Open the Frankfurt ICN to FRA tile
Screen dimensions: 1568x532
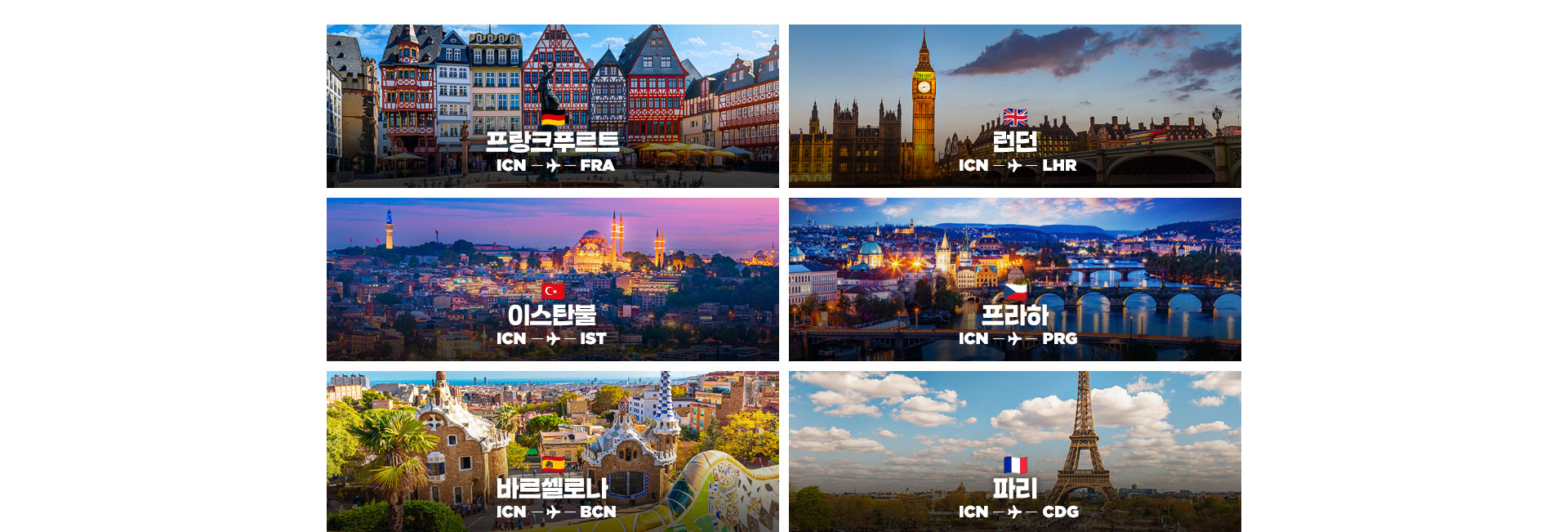[552, 106]
